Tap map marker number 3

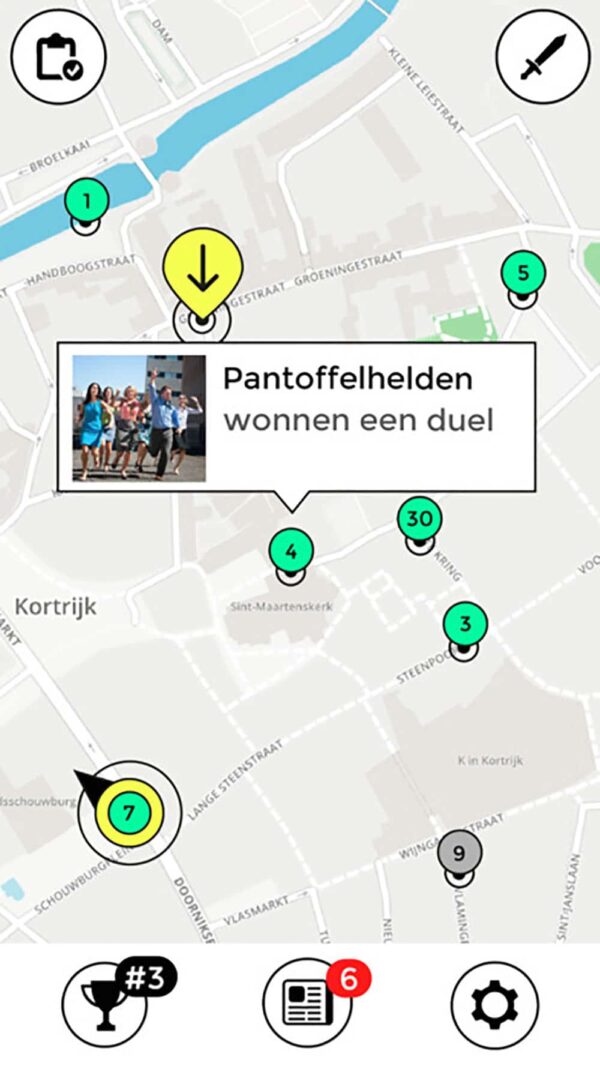click(x=464, y=625)
